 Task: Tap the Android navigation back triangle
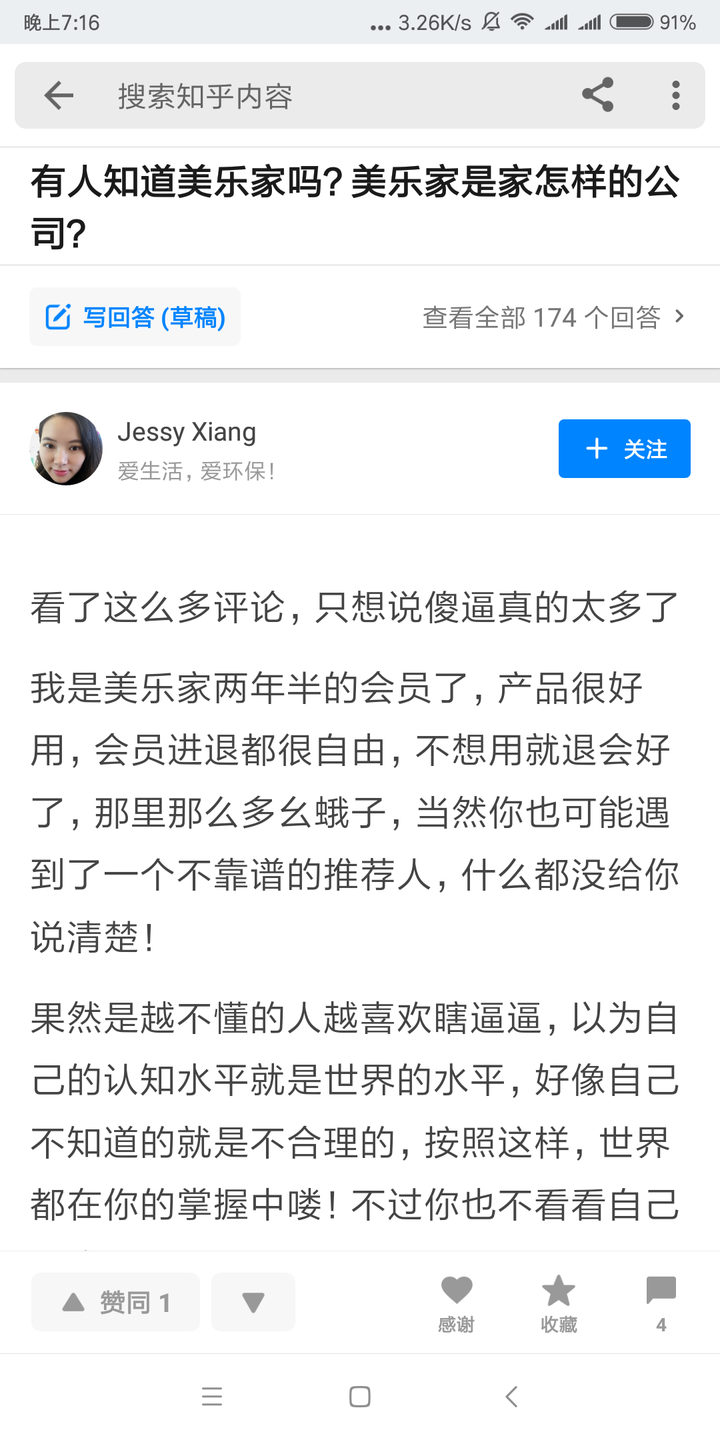click(x=510, y=1397)
